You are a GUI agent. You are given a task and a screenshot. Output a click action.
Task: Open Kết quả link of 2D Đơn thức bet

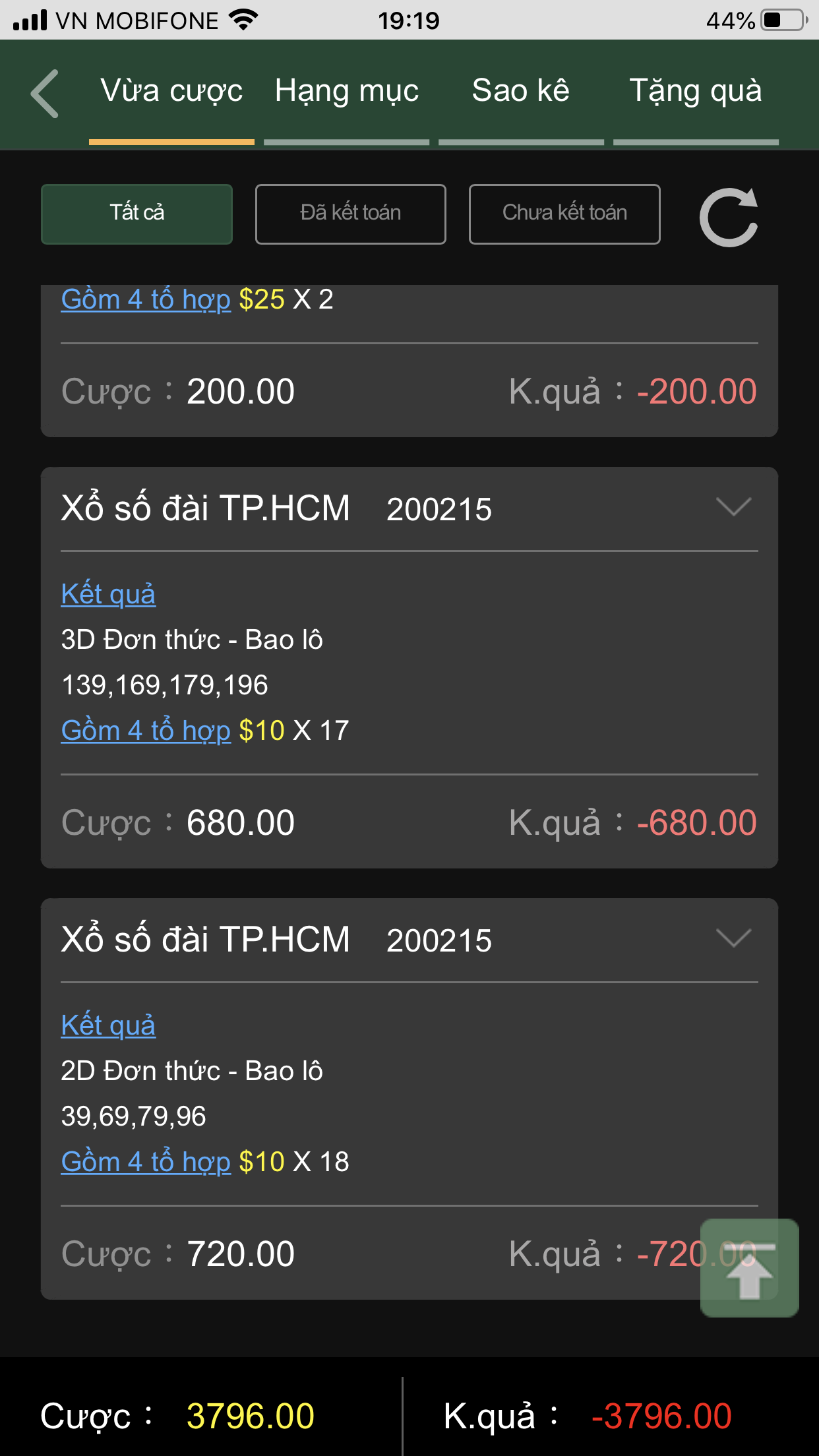[x=108, y=1025]
